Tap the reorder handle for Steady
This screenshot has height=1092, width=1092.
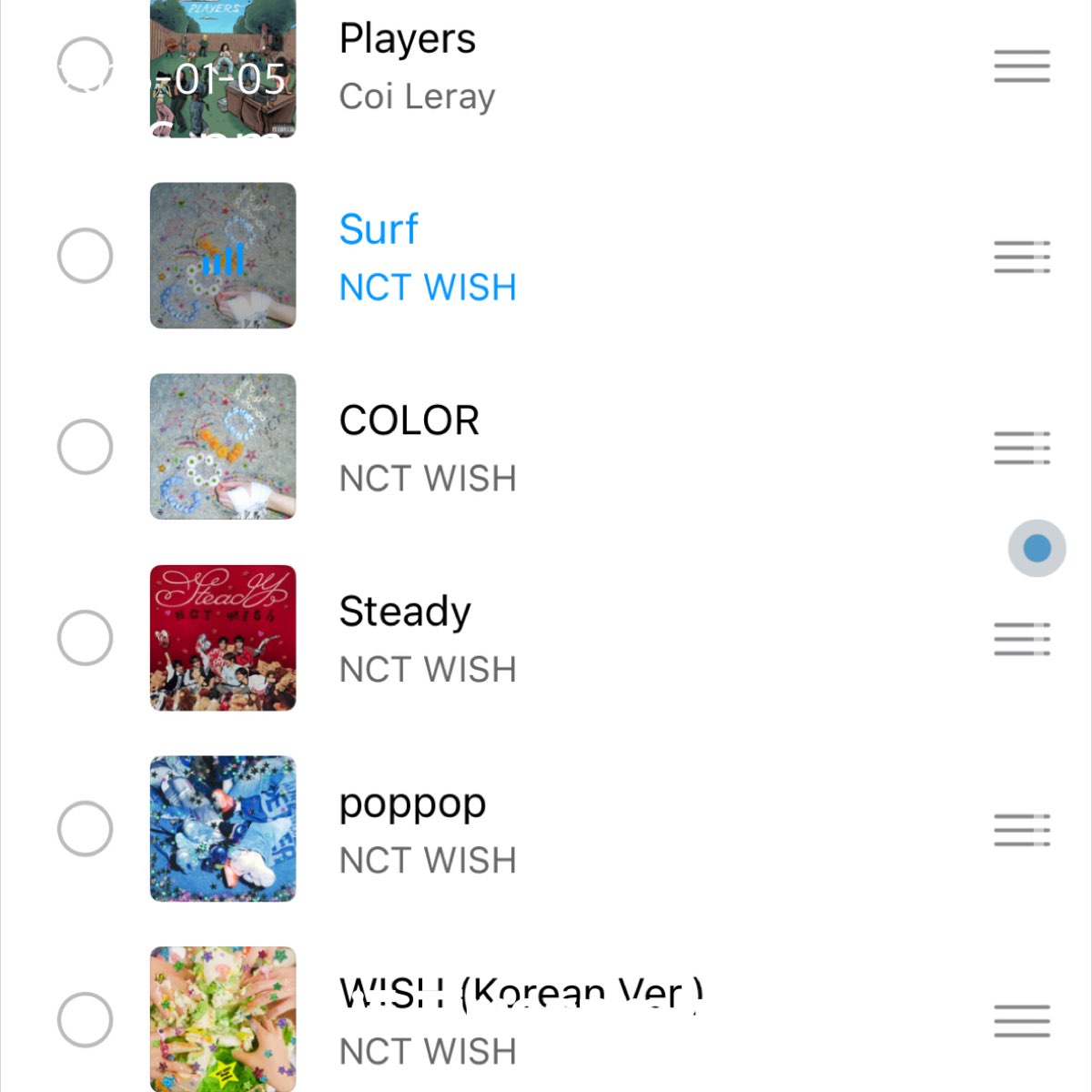coord(1022,639)
